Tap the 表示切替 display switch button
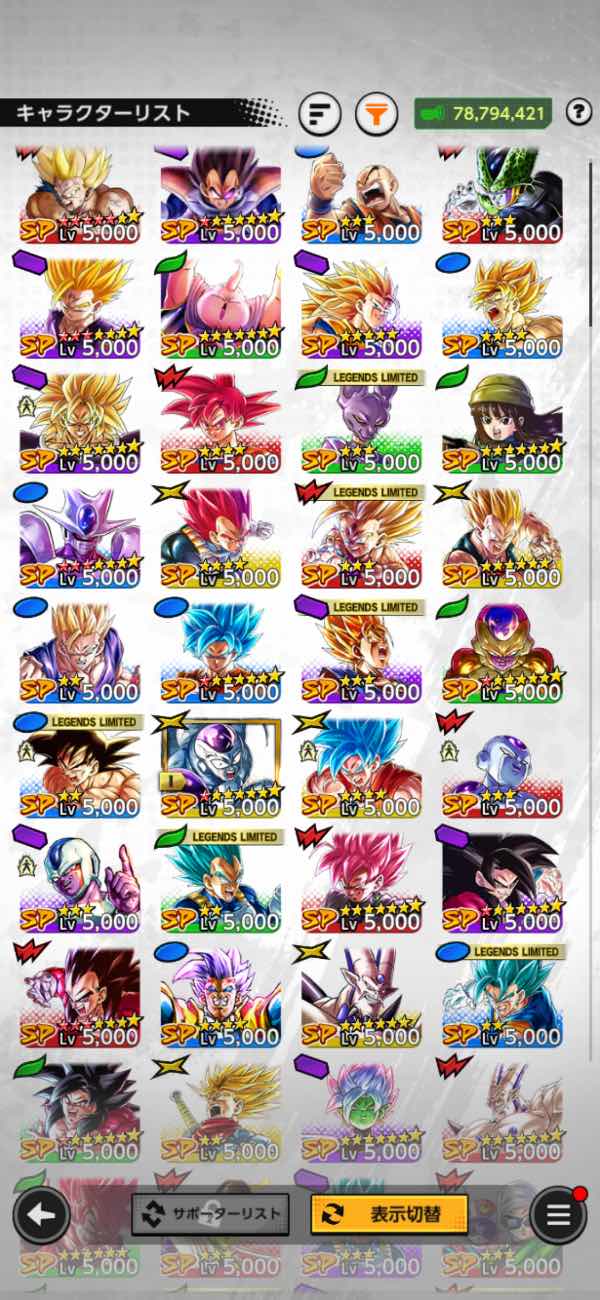 (x=389, y=1214)
